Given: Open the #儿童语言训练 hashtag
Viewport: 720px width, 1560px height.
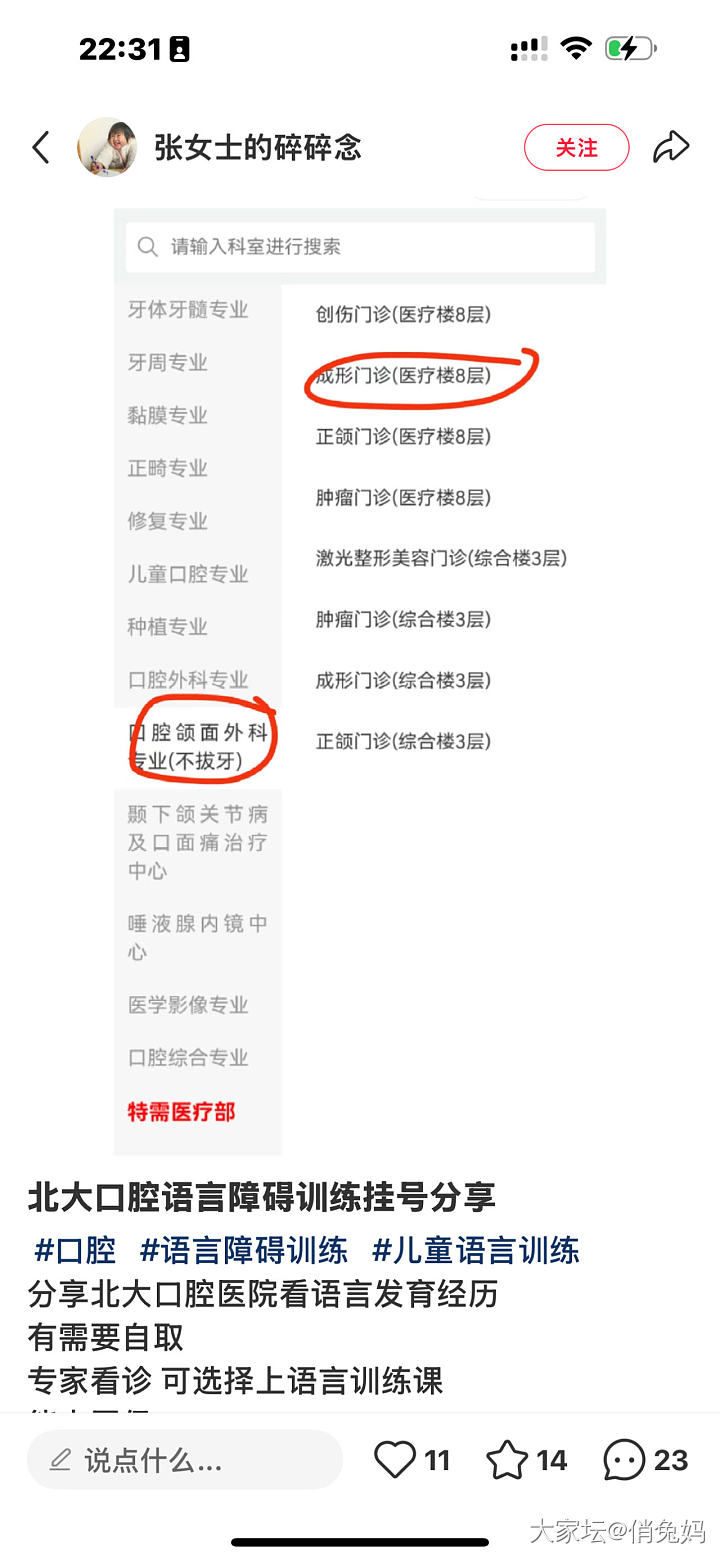Looking at the screenshot, I should [476, 1250].
